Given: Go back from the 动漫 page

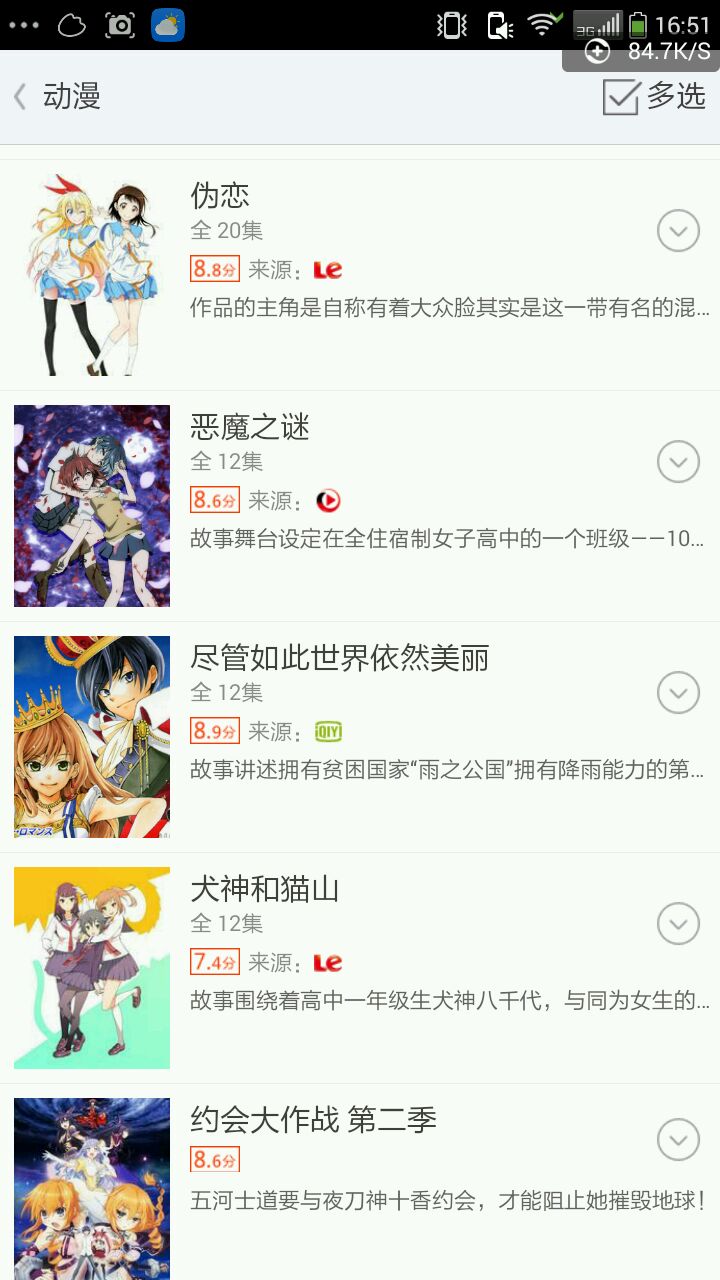Looking at the screenshot, I should tap(22, 97).
